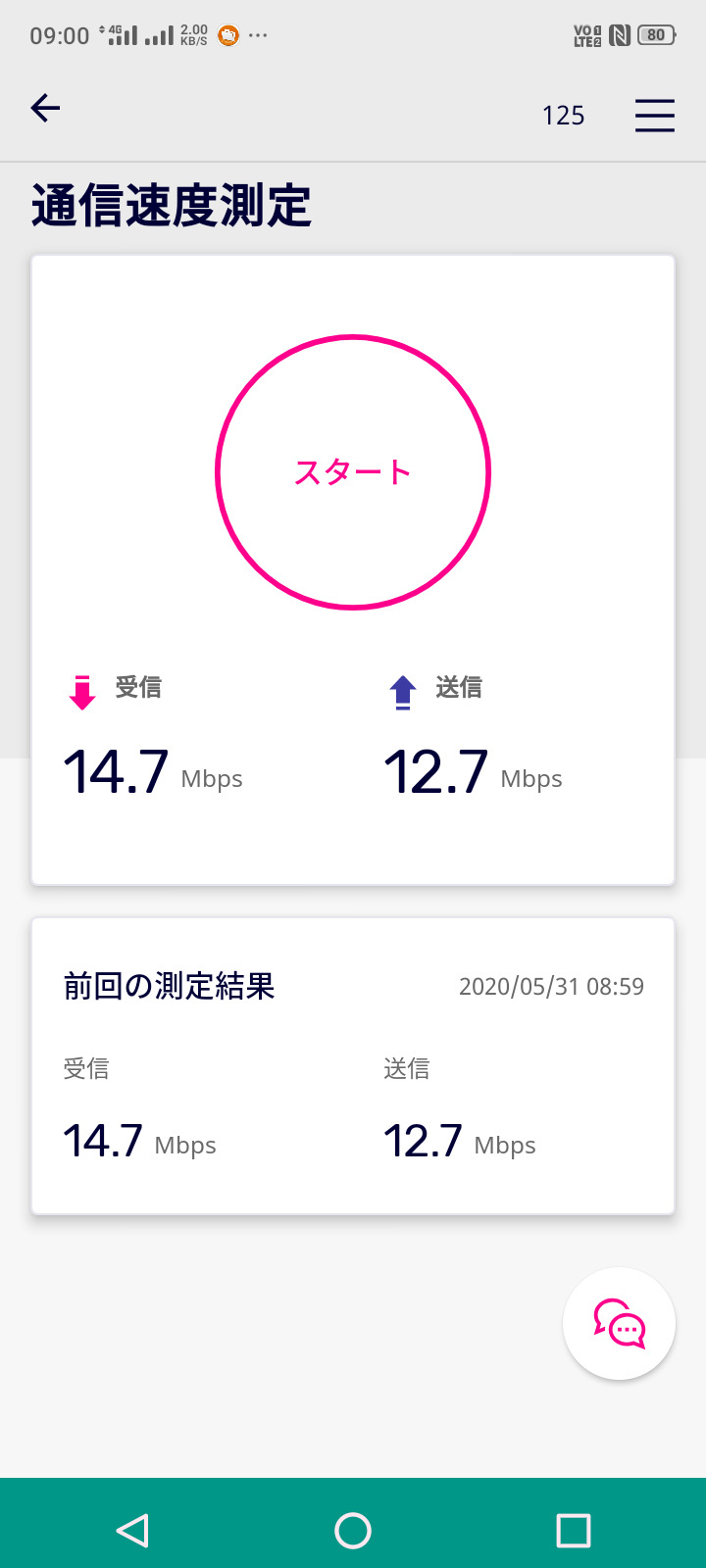The width and height of the screenshot is (706, 1568).
Task: Open recent apps from navigation bar
Action: [574, 1530]
